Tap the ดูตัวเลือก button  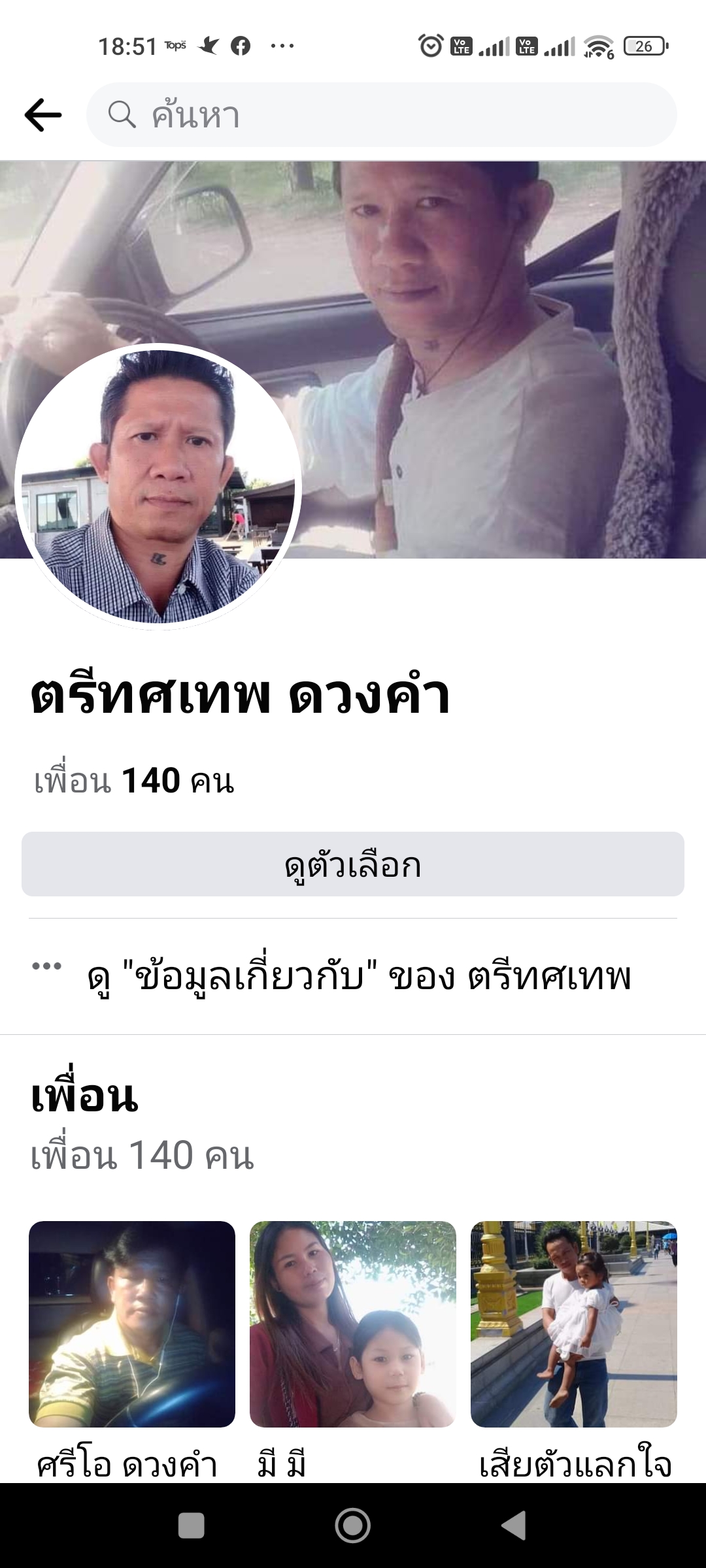[353, 864]
